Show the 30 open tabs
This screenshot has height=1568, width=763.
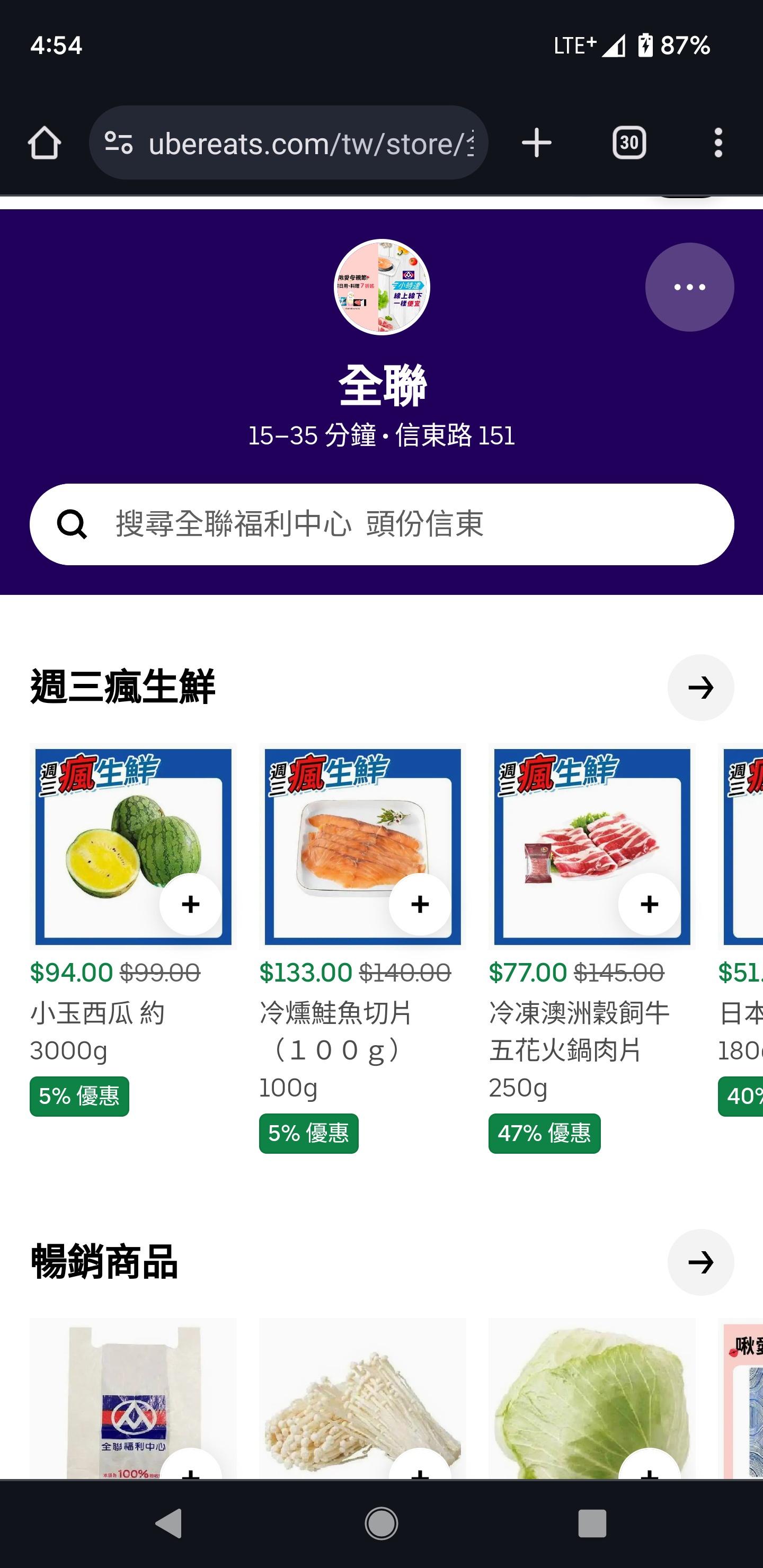[628, 143]
